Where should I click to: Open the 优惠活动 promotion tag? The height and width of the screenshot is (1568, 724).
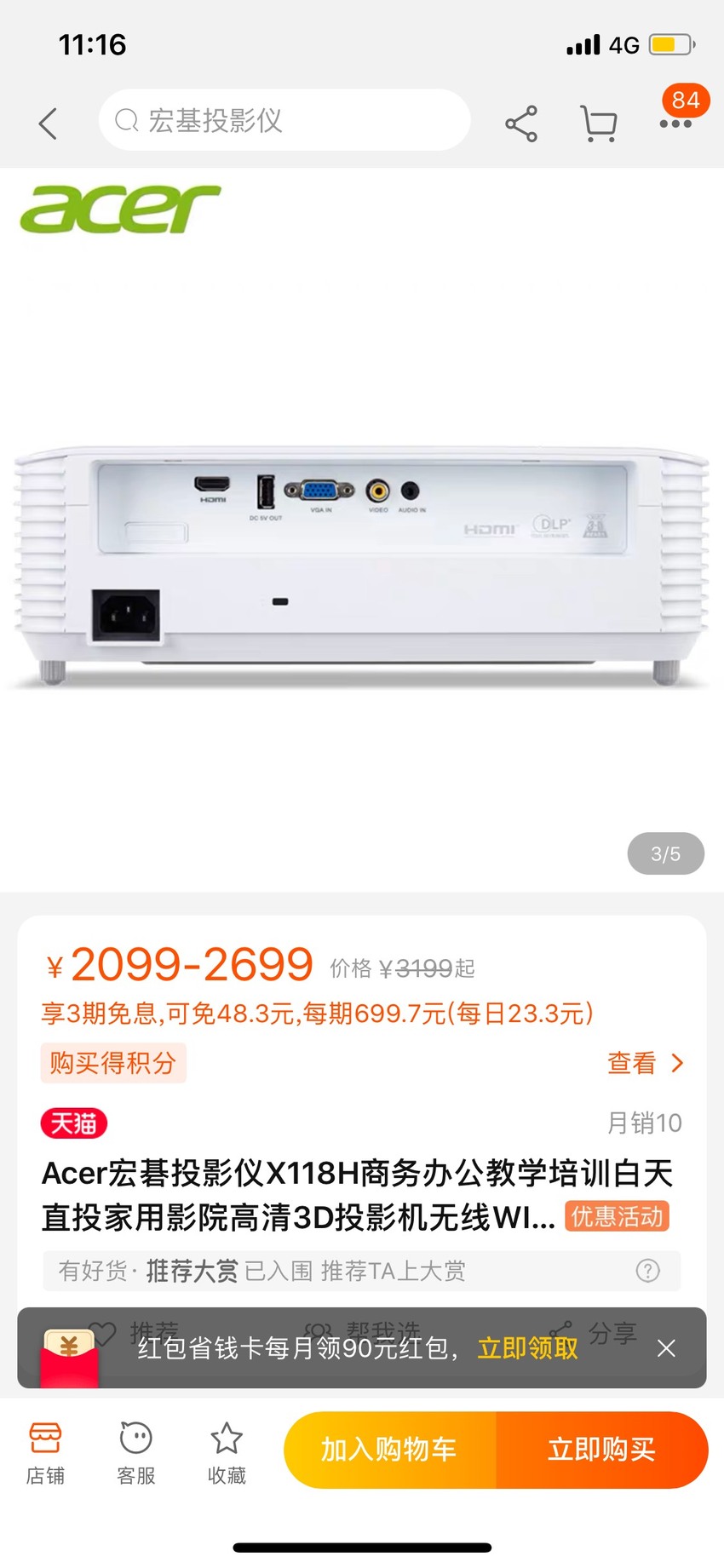tap(617, 1216)
